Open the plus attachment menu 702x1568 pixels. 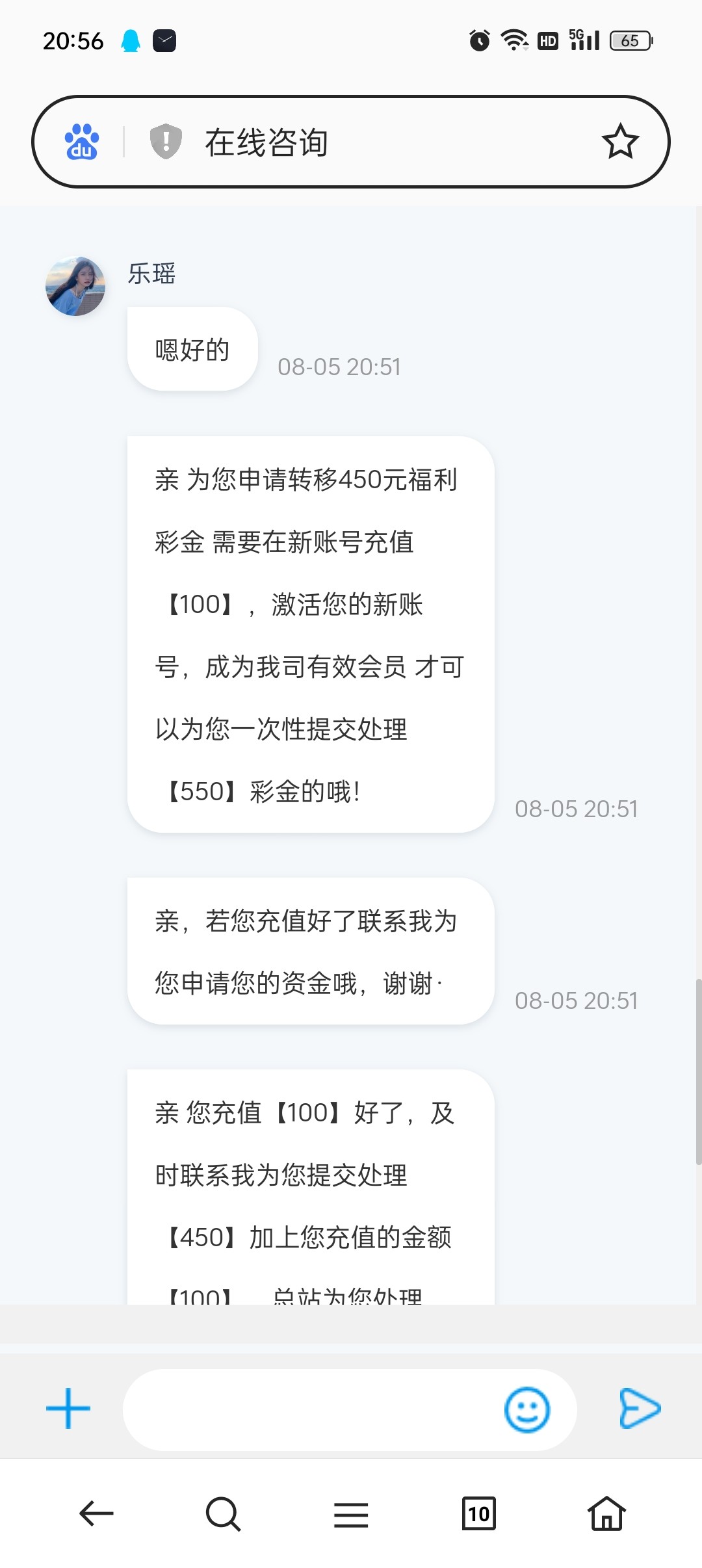click(x=68, y=1409)
